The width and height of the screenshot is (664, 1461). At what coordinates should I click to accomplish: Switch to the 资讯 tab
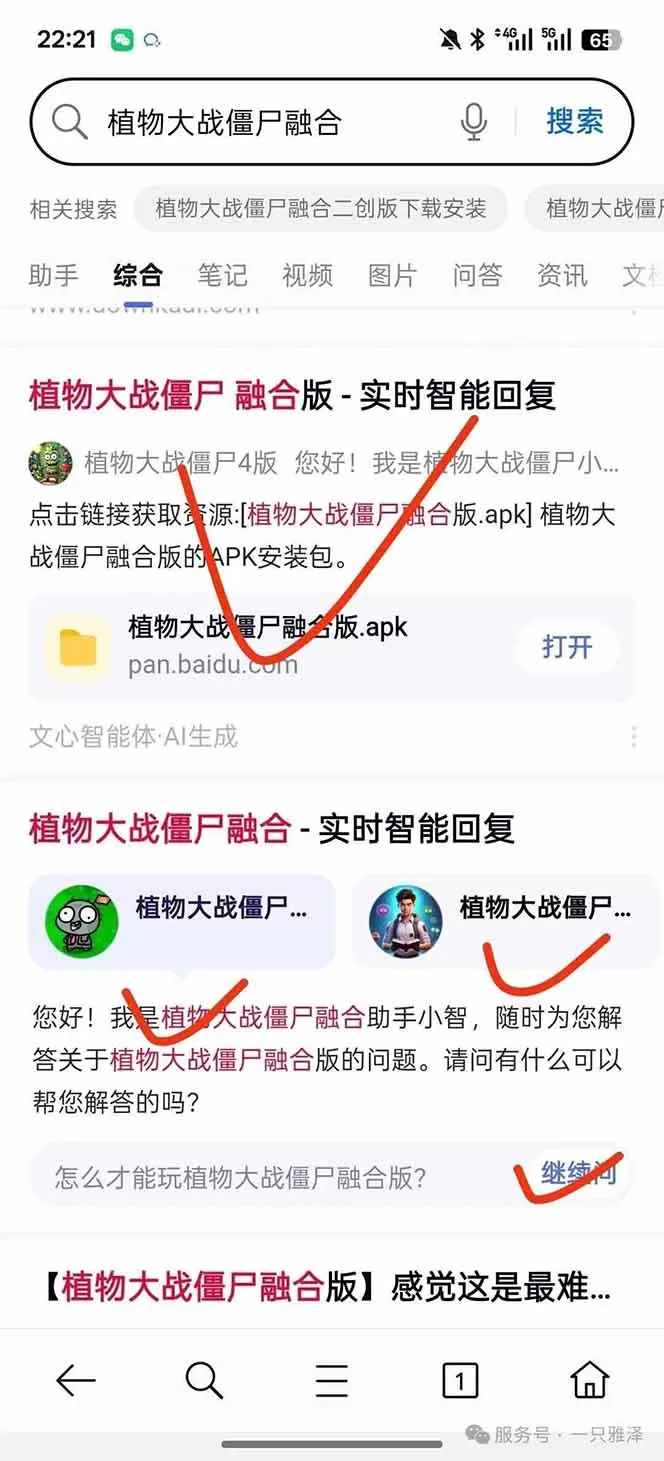(x=562, y=275)
